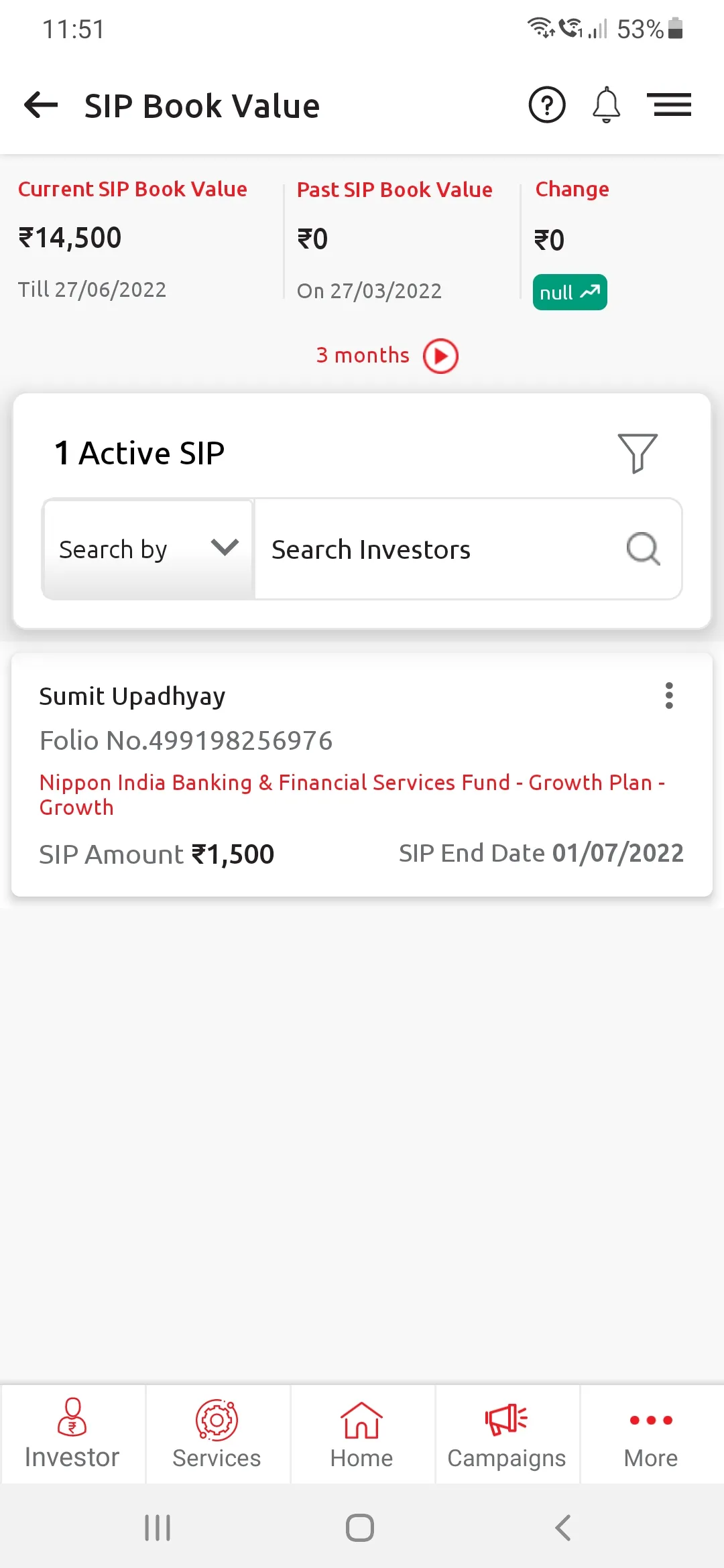Viewport: 724px width, 1568px height.
Task: Open More options in bottom navigation
Action: point(650,1434)
